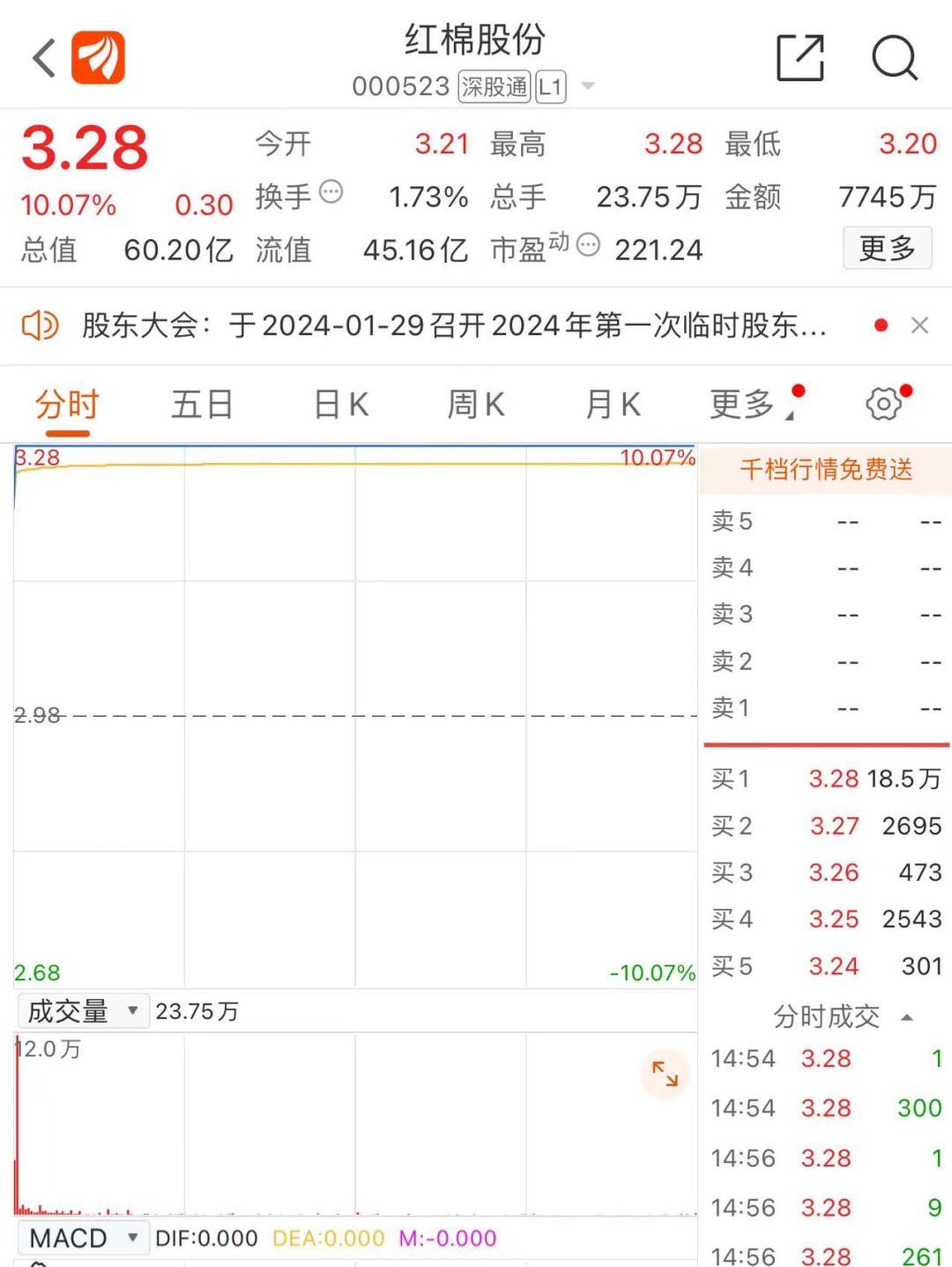Expand the stock title dropdown arrow
This screenshot has height=1267, width=952.
588,86
